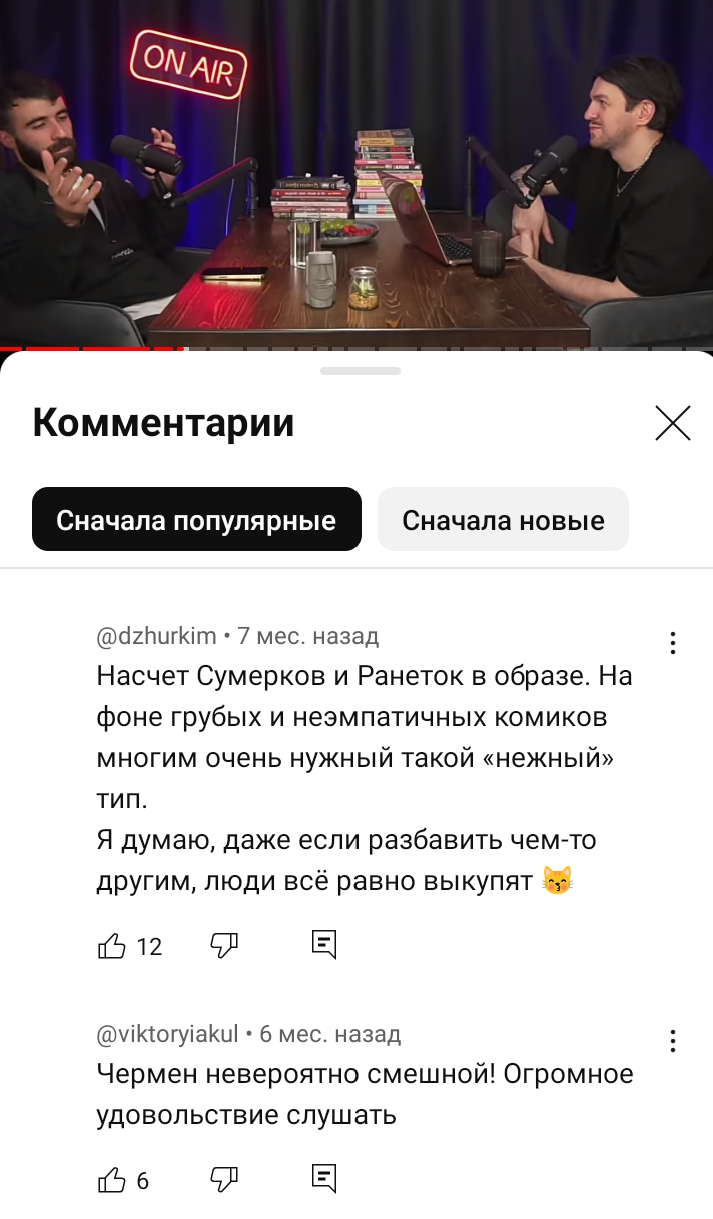Like the comment by @viktoryiakul

coord(112,1180)
